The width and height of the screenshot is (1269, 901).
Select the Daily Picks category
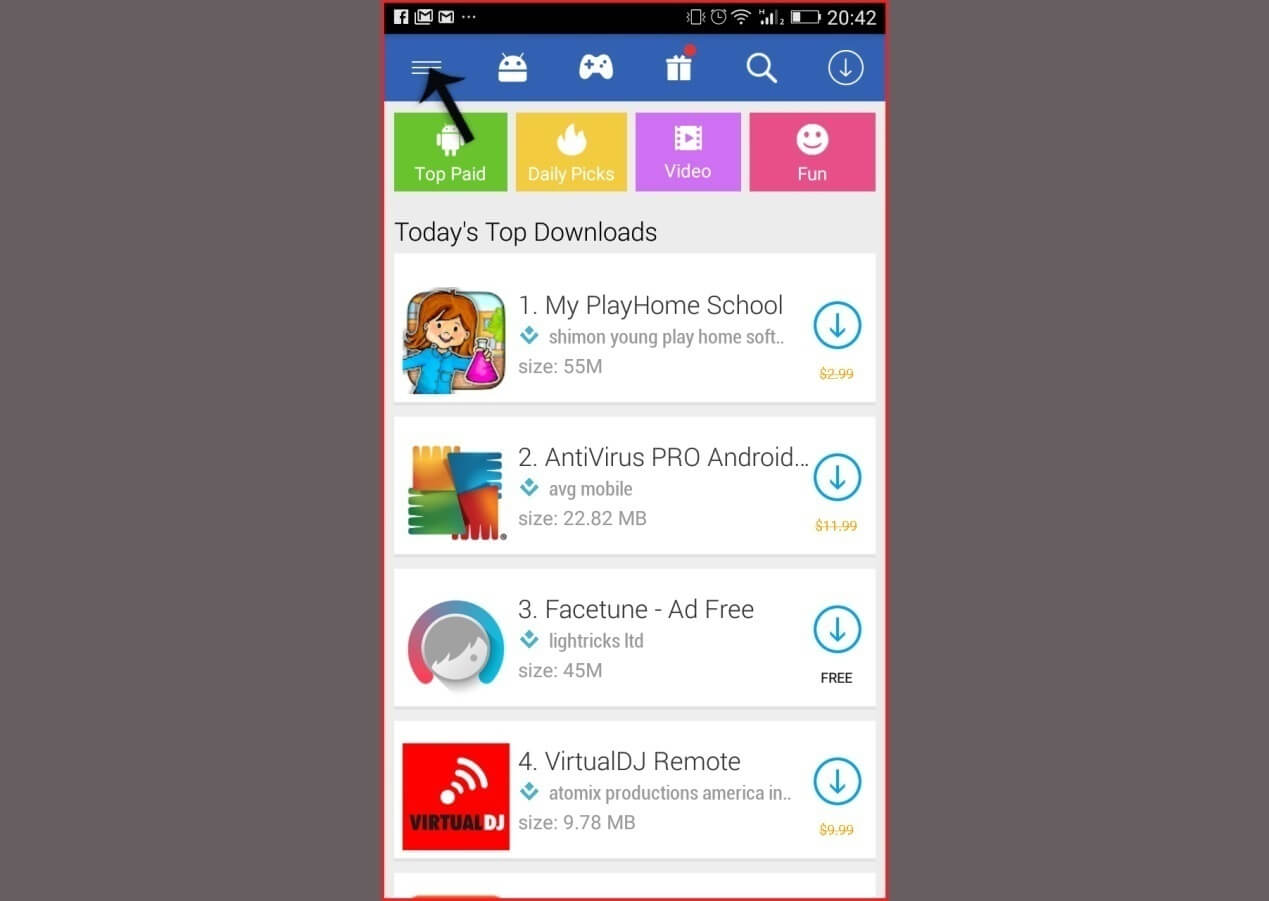tap(571, 152)
